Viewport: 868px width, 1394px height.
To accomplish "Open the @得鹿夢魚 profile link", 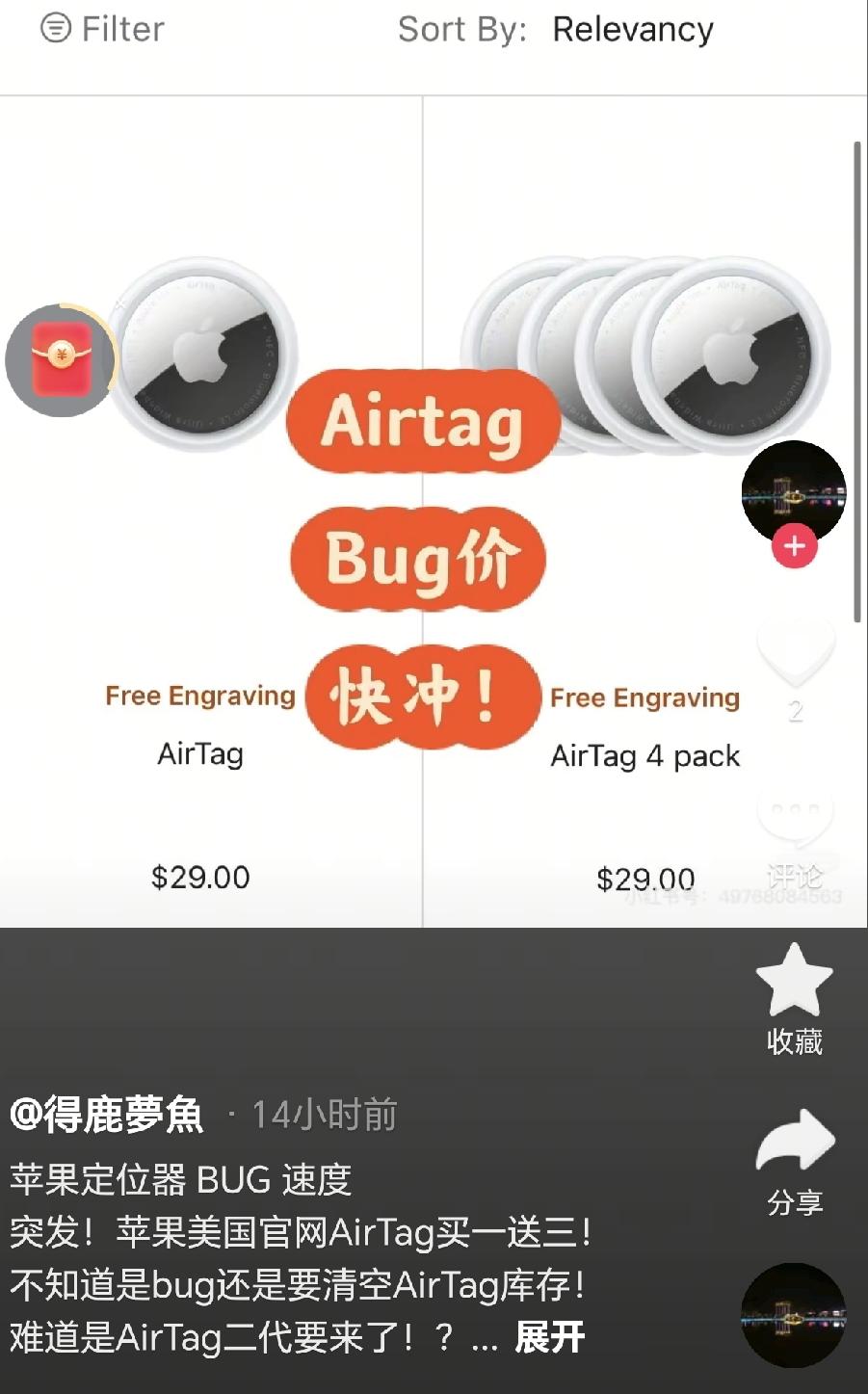I will click(107, 1115).
